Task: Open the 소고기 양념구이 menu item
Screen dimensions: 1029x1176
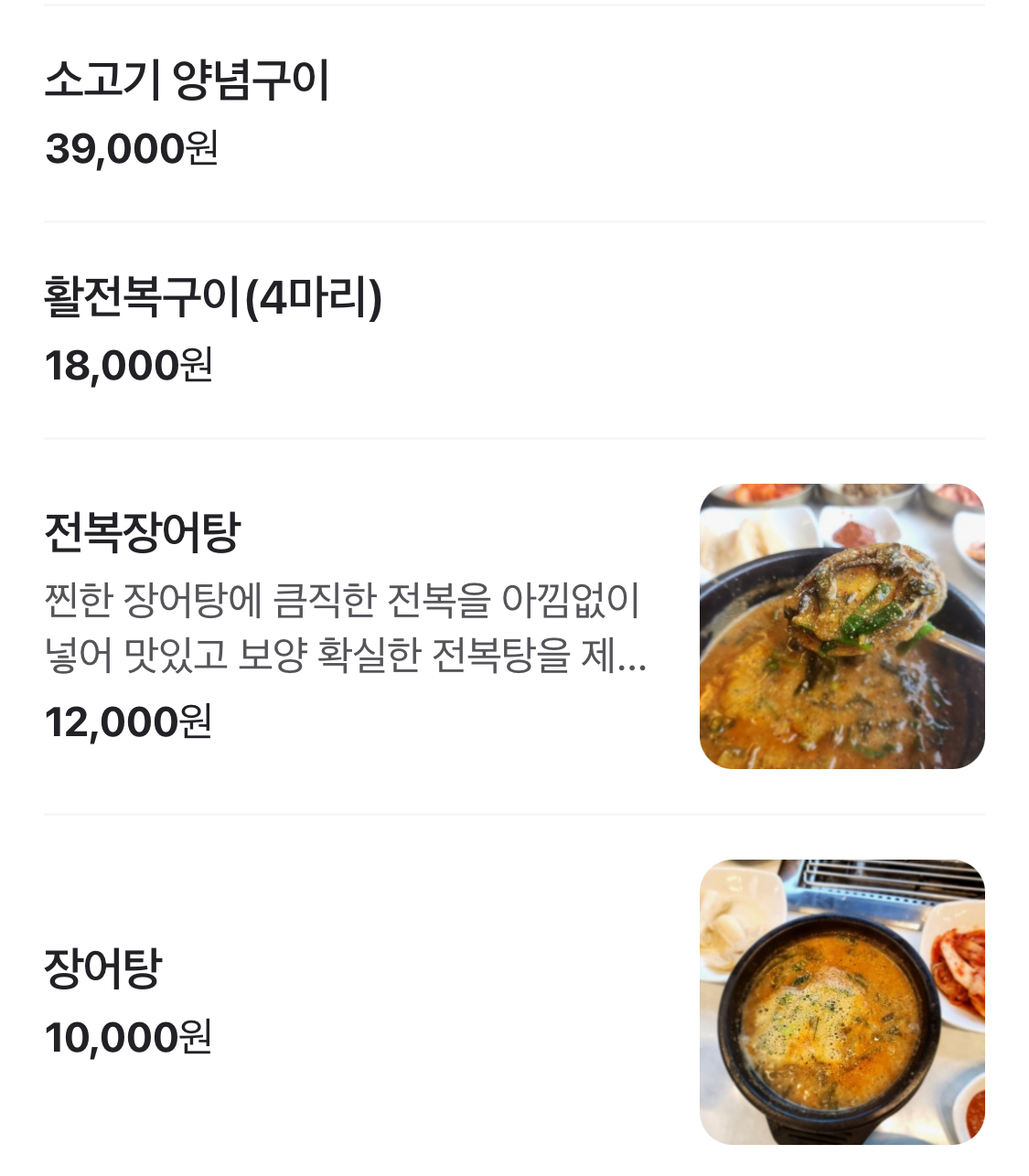Action: coord(188,80)
